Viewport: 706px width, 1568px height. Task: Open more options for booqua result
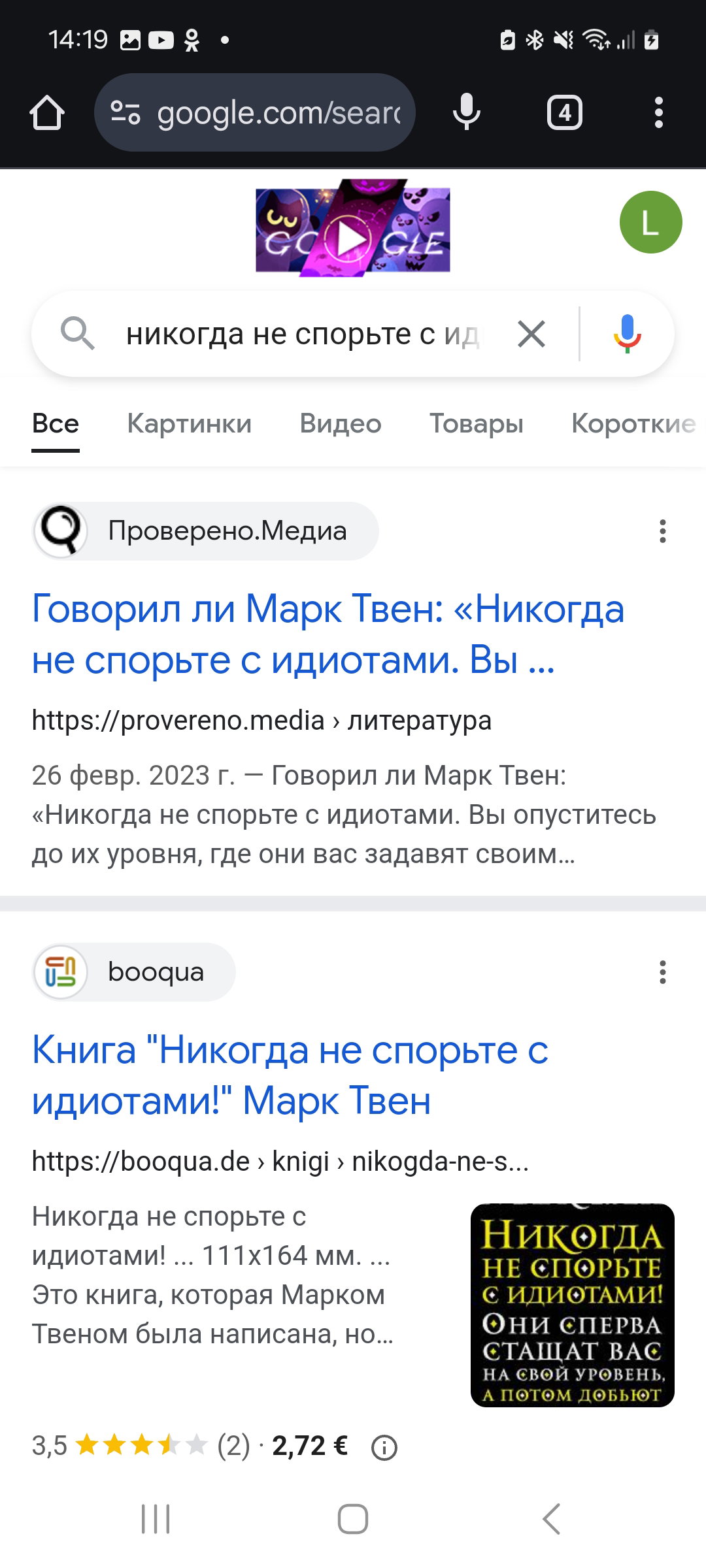point(663,972)
